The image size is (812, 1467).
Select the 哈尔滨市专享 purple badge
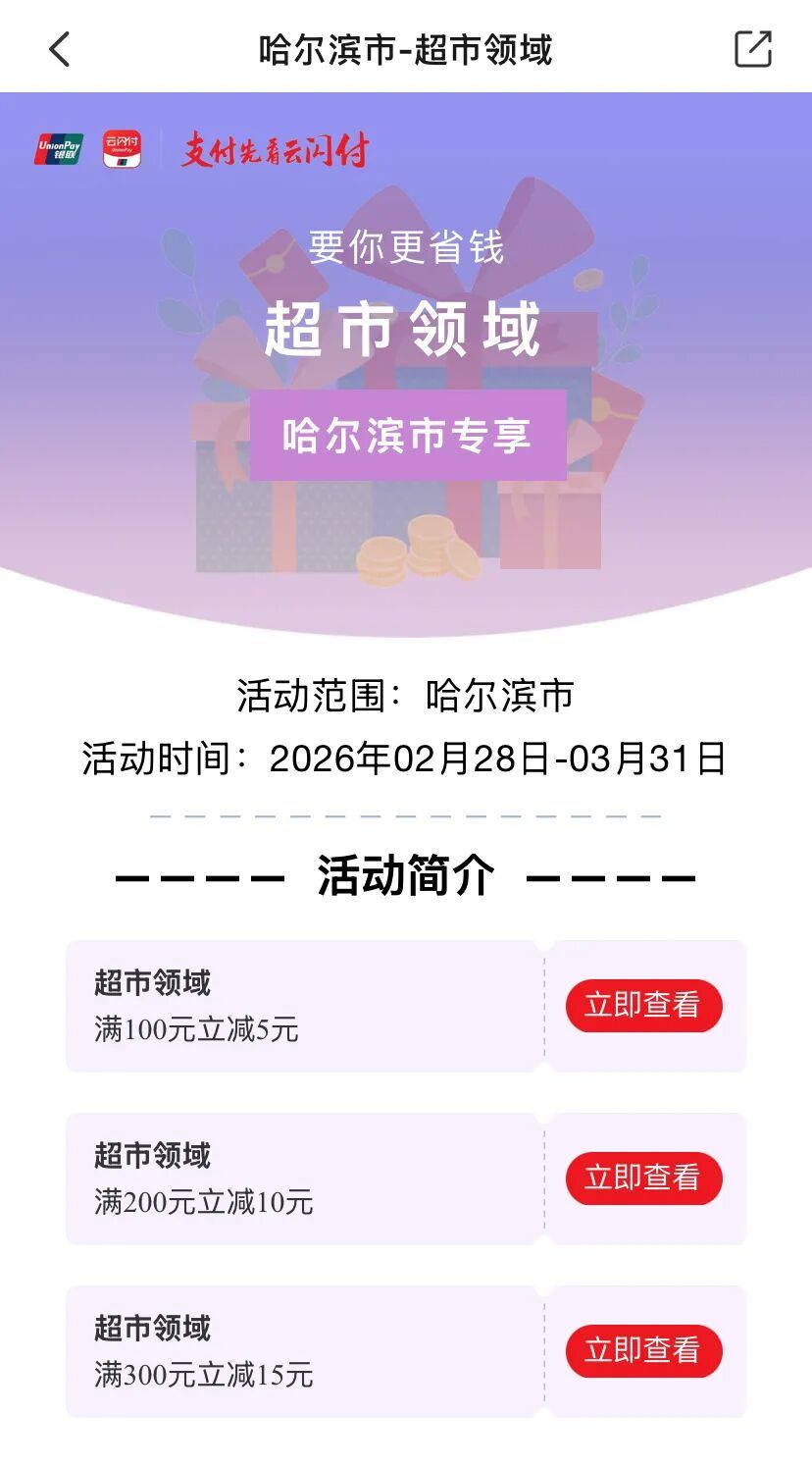pos(406,438)
